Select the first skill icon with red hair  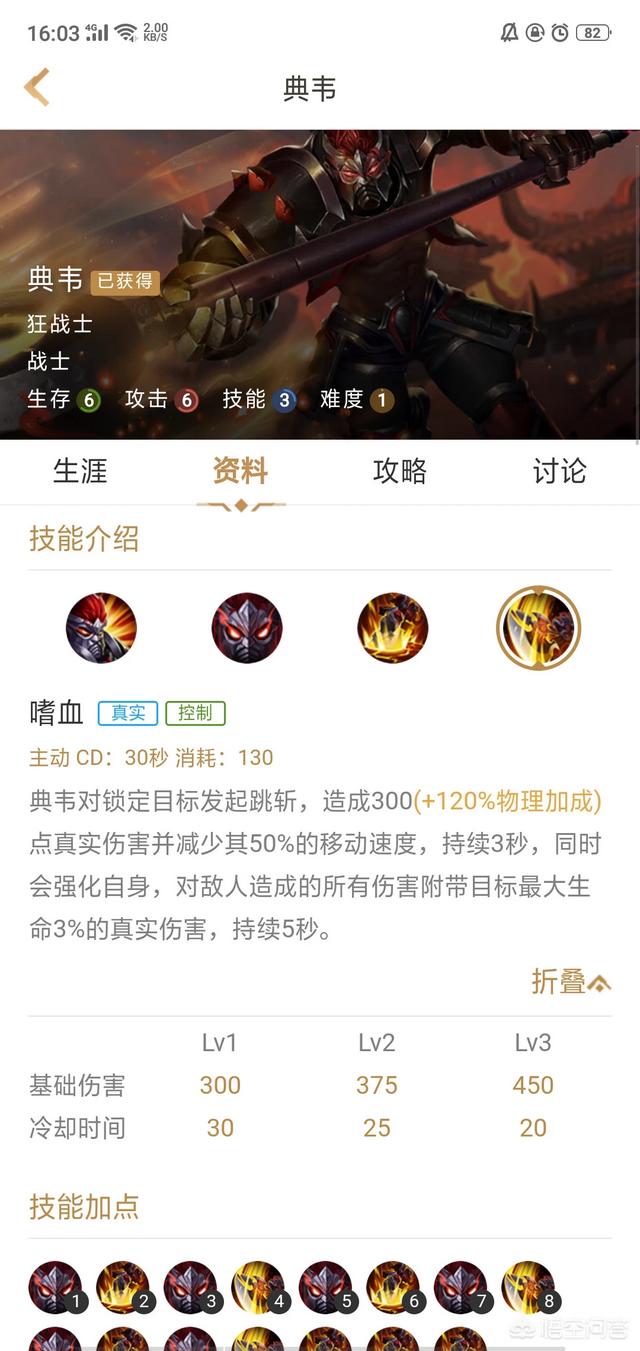(x=101, y=628)
